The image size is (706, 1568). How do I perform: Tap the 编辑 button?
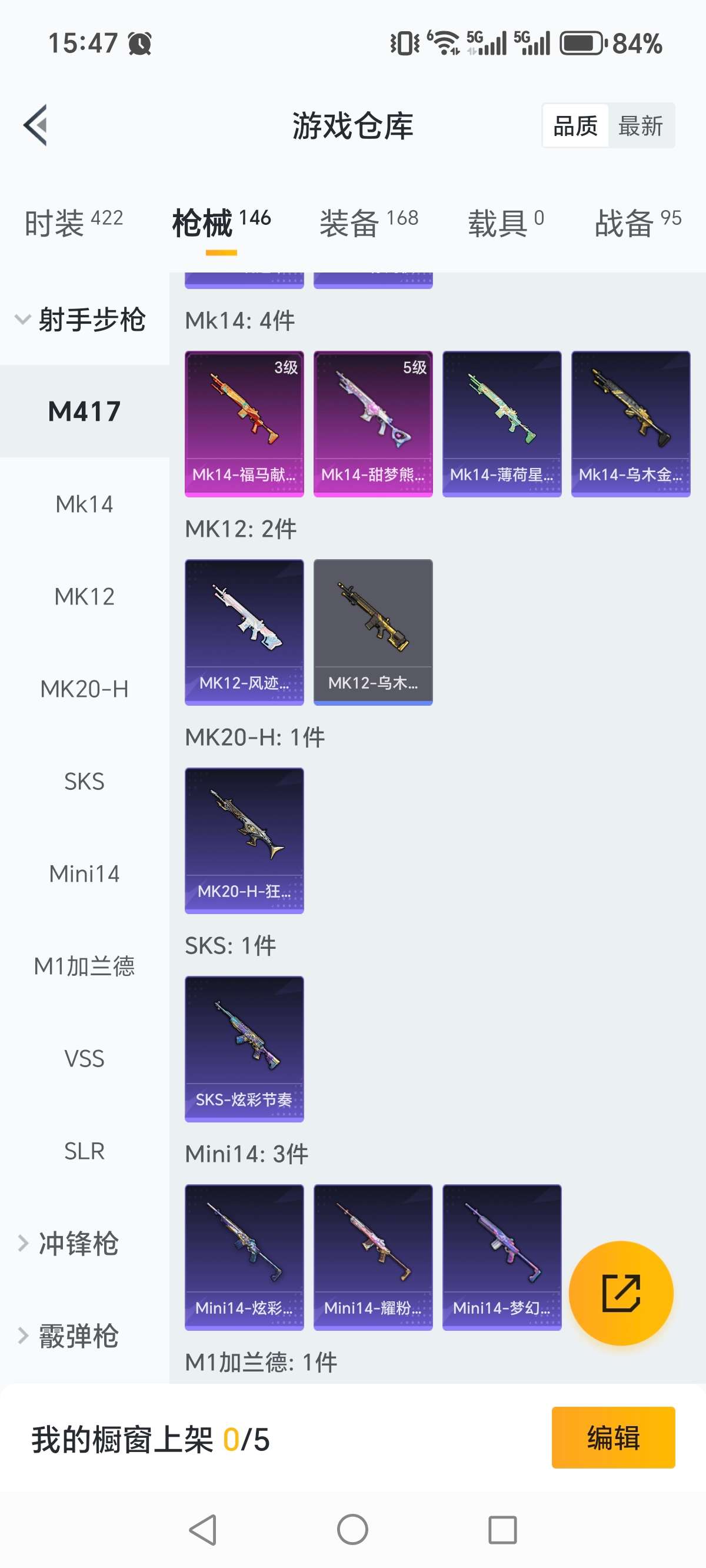click(613, 1437)
